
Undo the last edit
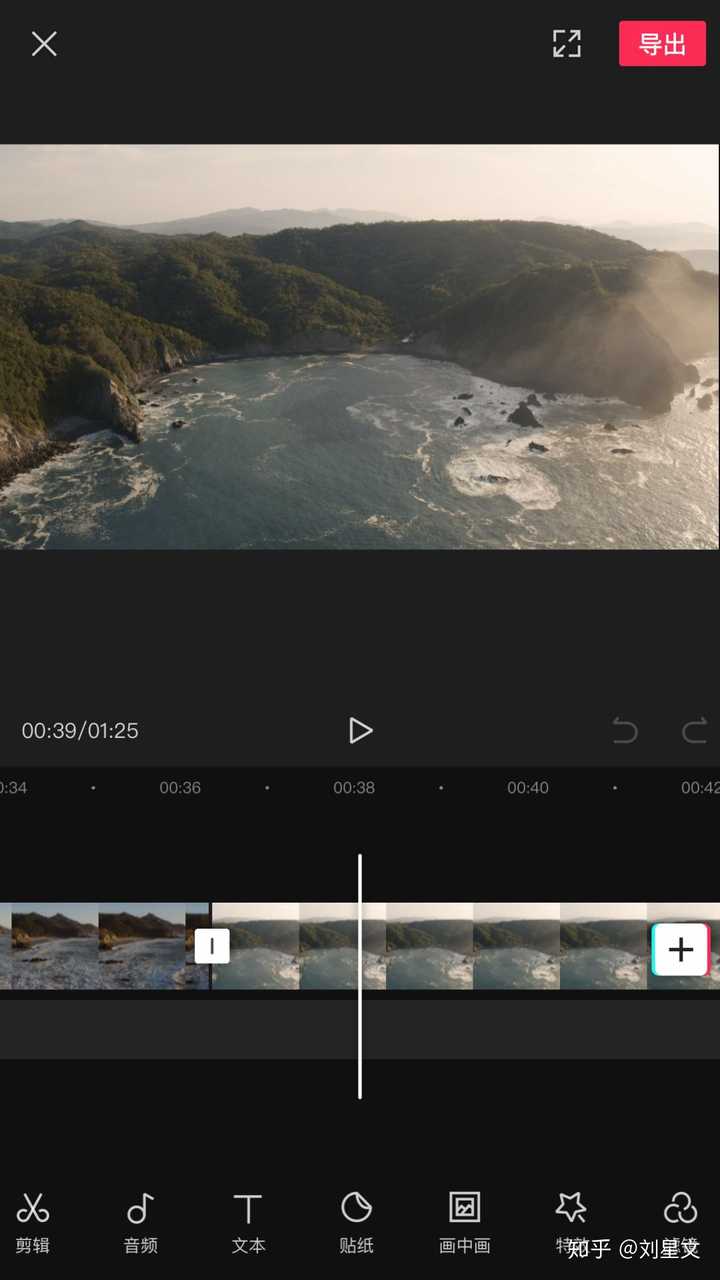click(625, 731)
